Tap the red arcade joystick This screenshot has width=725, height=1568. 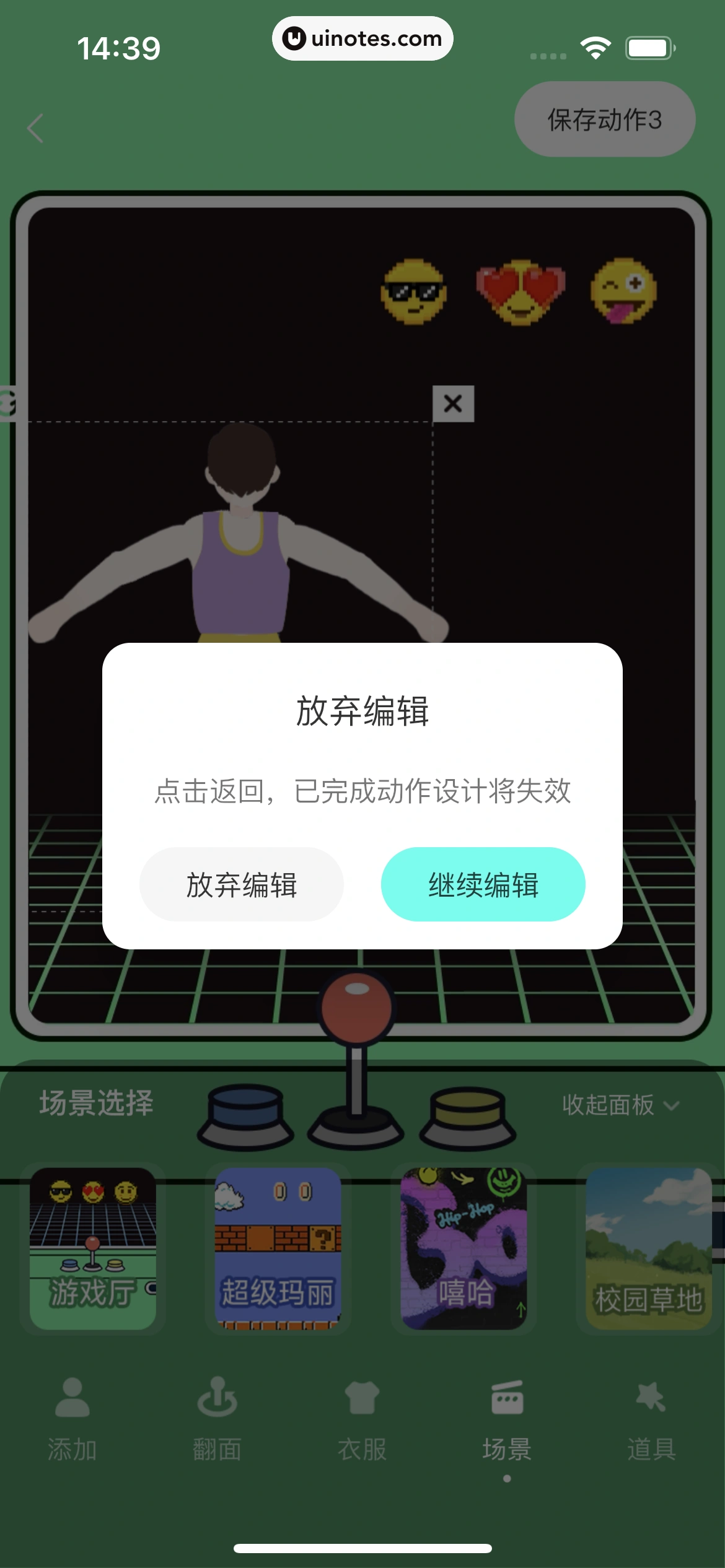[355, 1009]
